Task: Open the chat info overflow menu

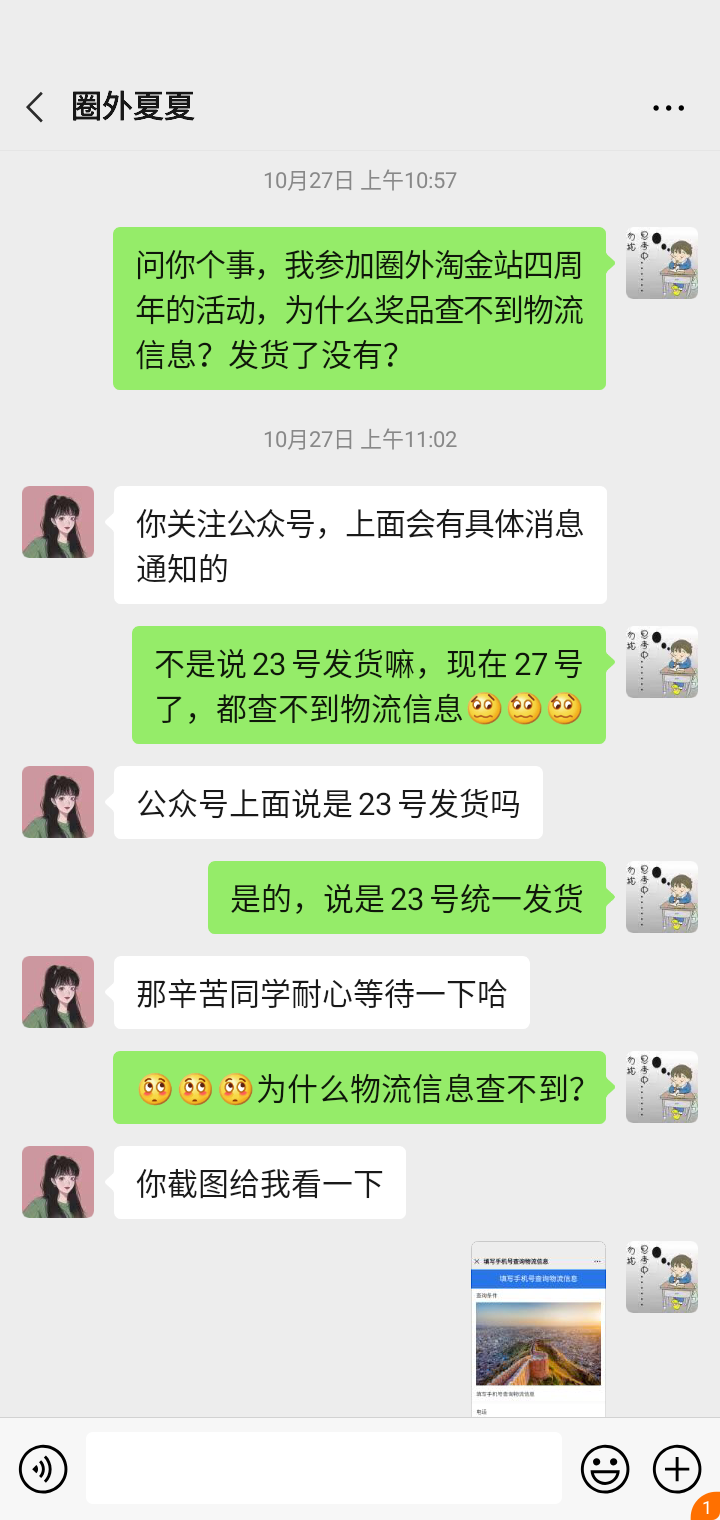Action: pos(668,108)
